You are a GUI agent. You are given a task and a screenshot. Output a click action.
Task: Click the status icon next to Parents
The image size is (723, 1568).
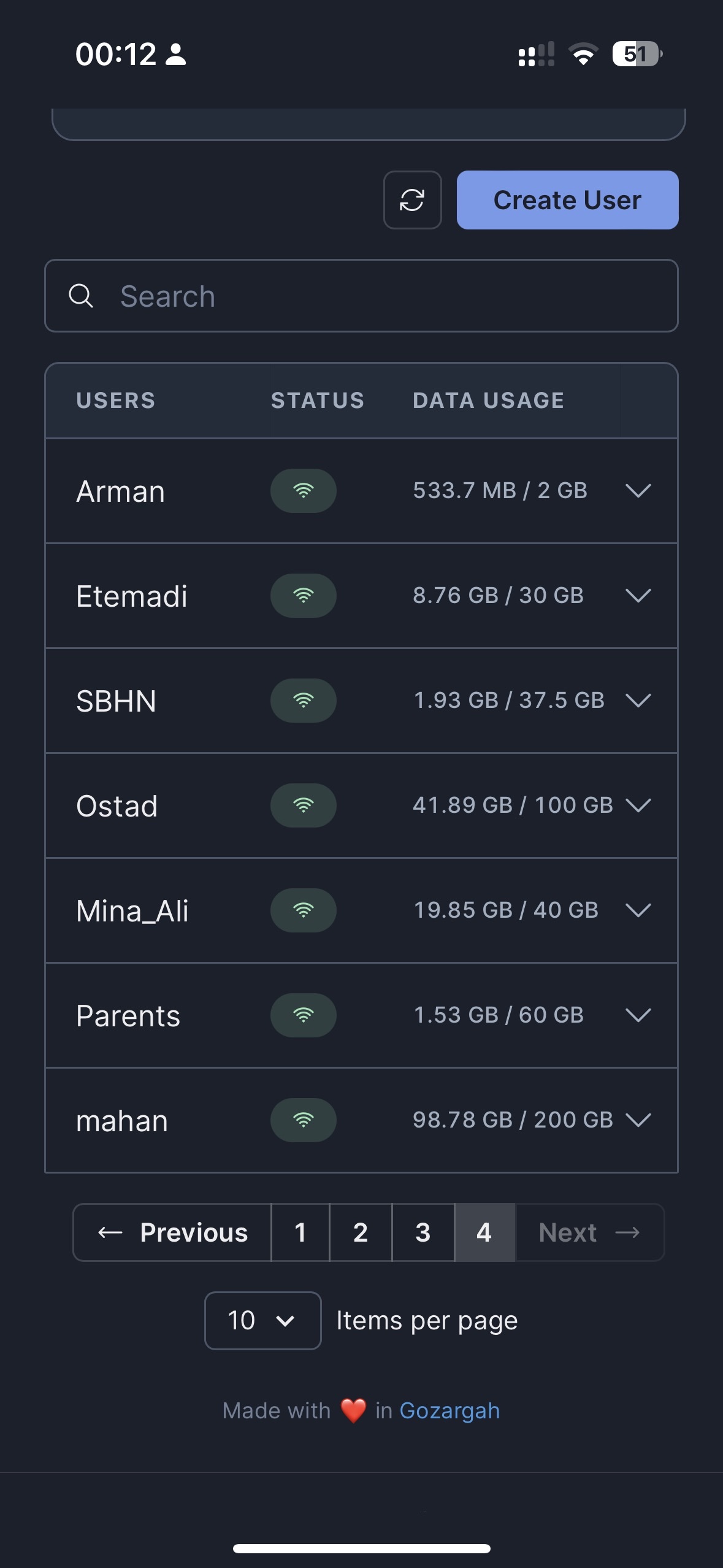[x=304, y=1015]
